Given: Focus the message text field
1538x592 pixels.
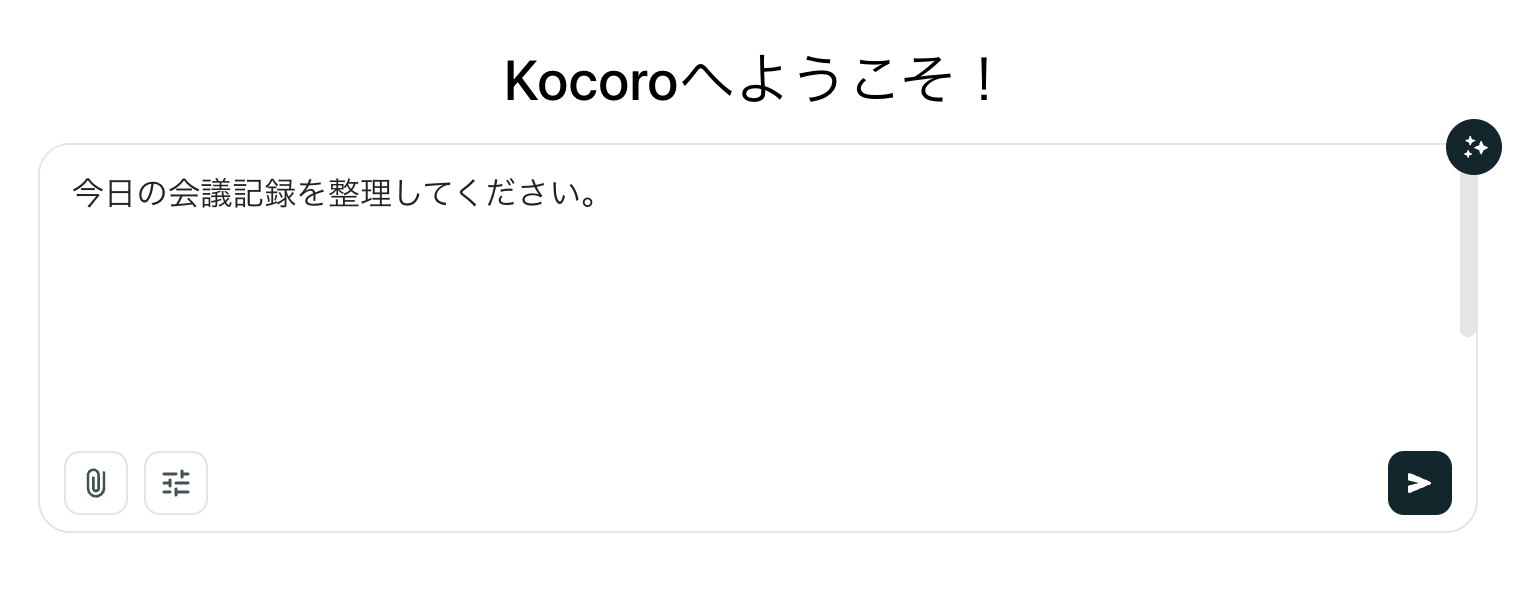Looking at the screenshot, I should point(700,300).
